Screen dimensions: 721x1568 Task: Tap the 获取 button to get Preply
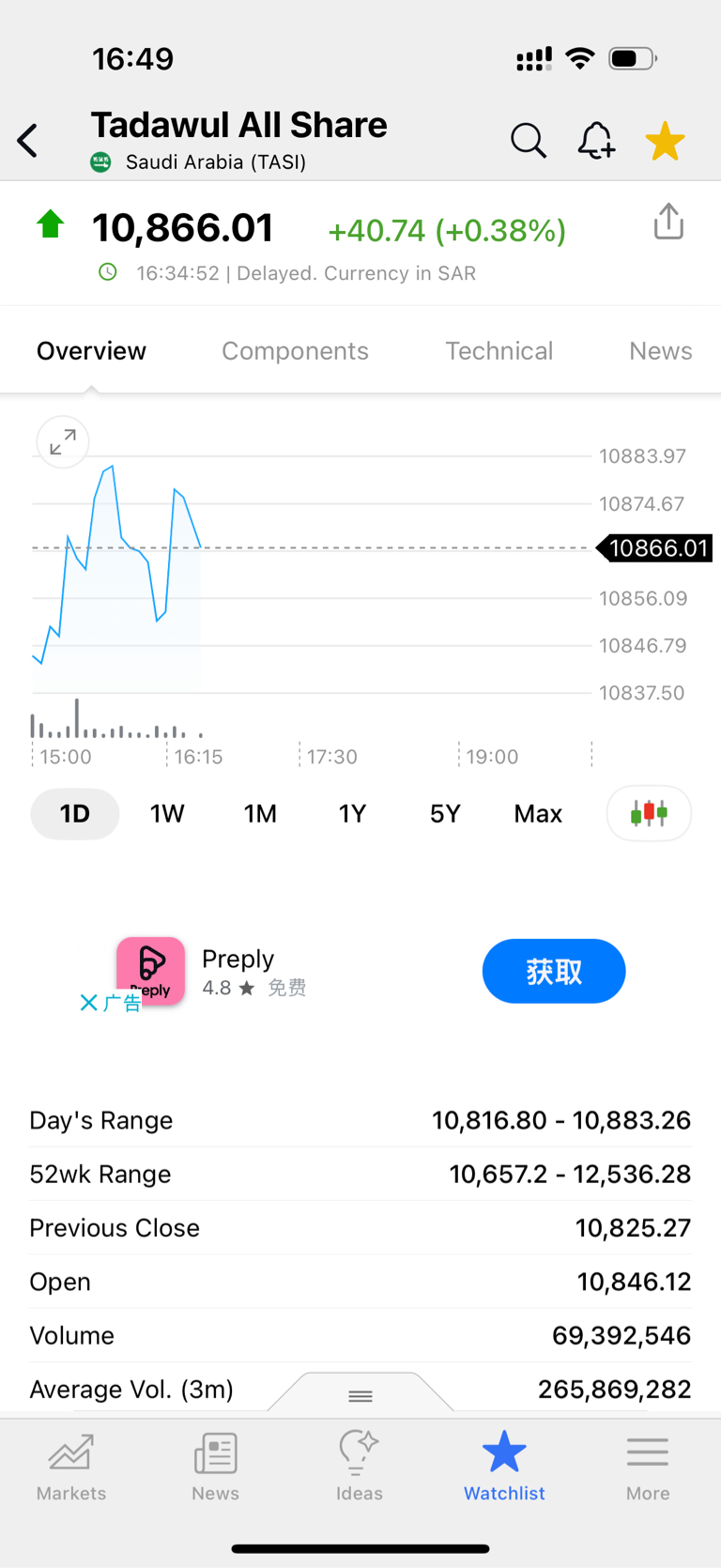tap(553, 971)
